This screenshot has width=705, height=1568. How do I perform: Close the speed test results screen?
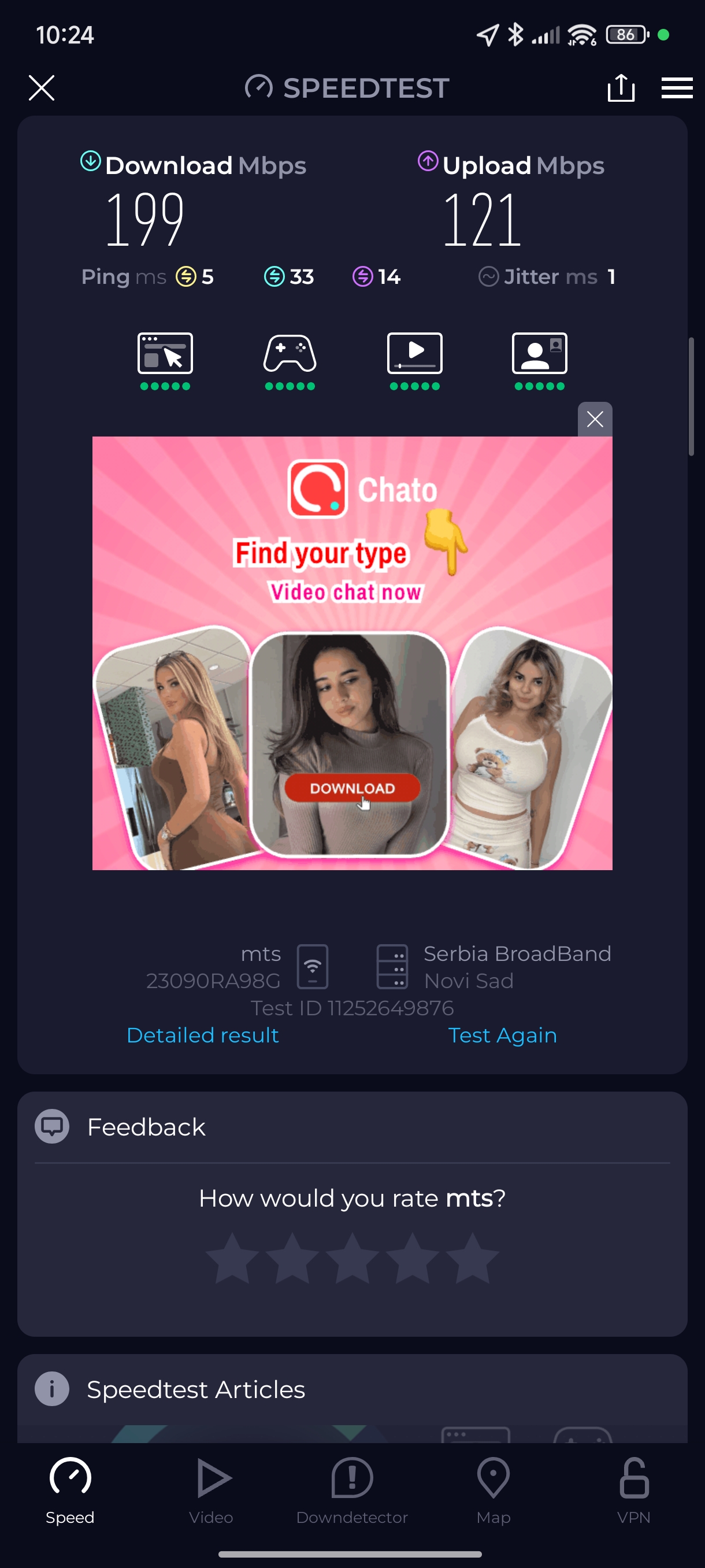tap(42, 88)
